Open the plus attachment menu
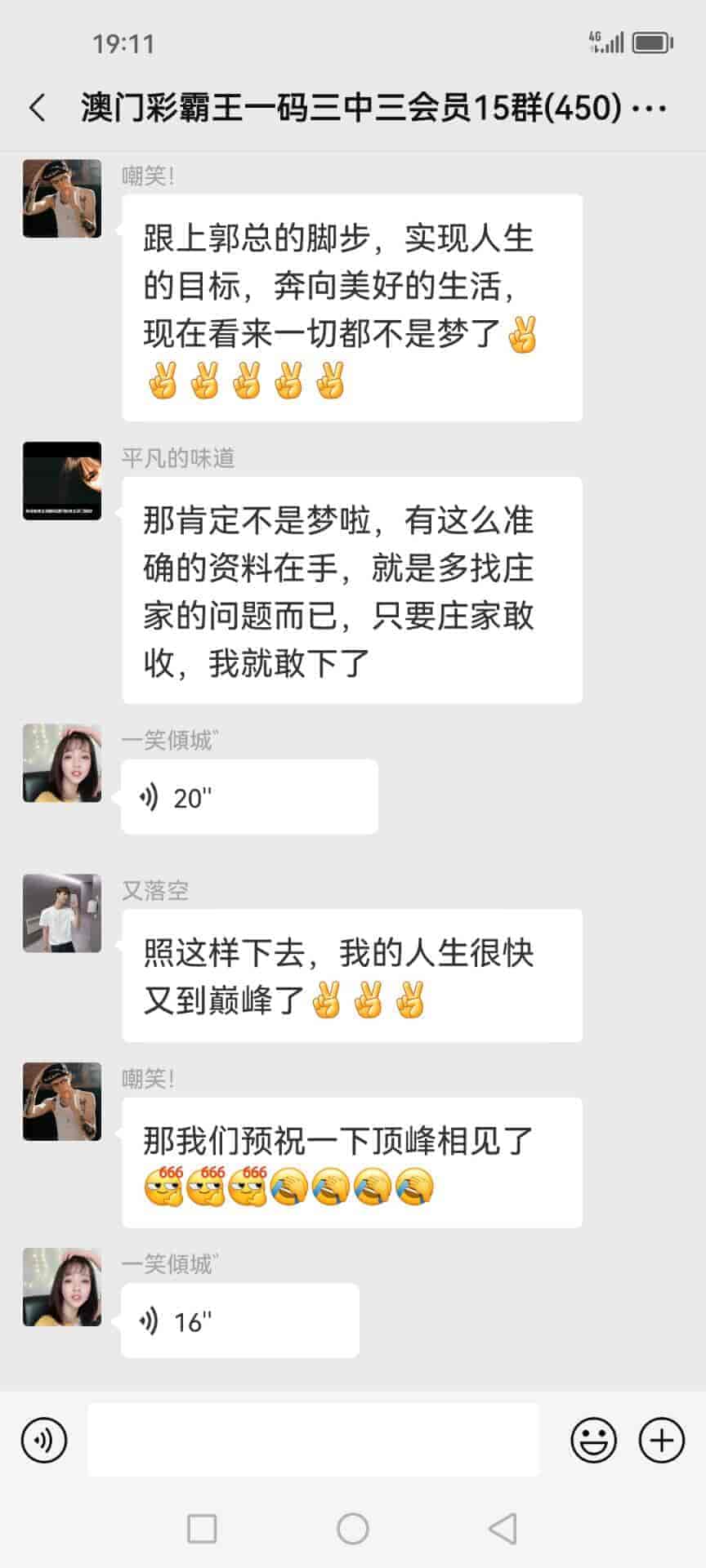 tap(661, 1440)
